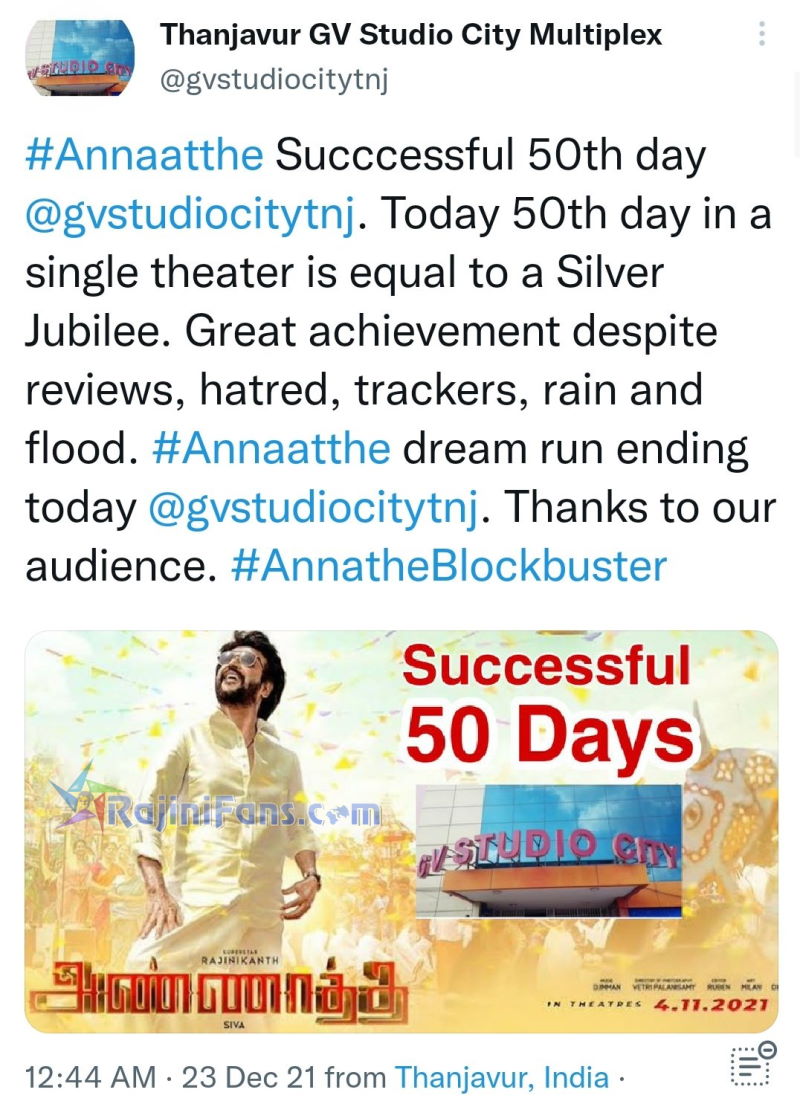The width and height of the screenshot is (800, 1104).
Task: Open the @gvstudiocitytnj mention before 'Thanks to our'
Action: 315,508
